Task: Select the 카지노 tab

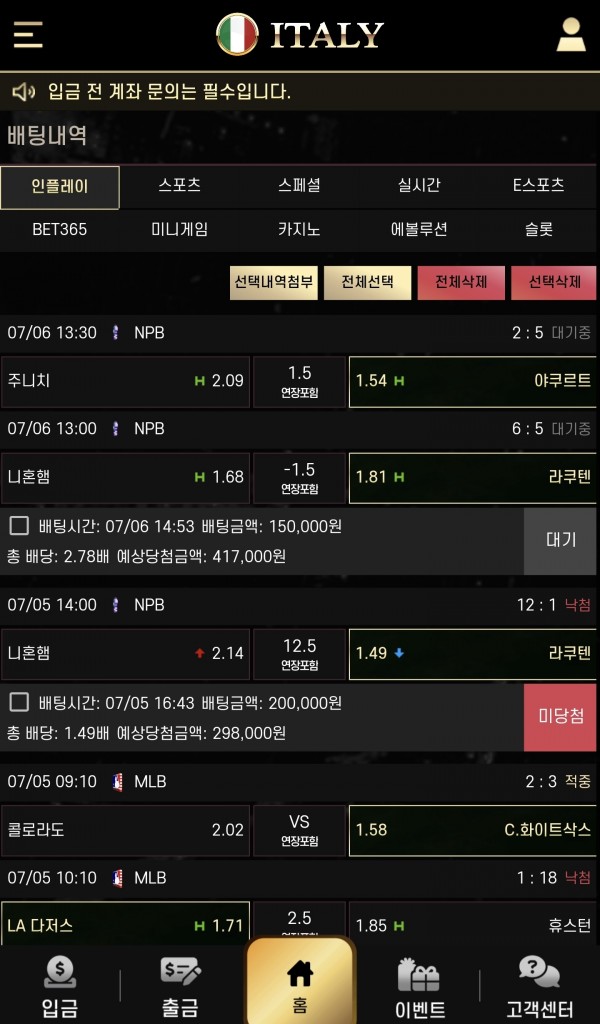Action: click(299, 230)
